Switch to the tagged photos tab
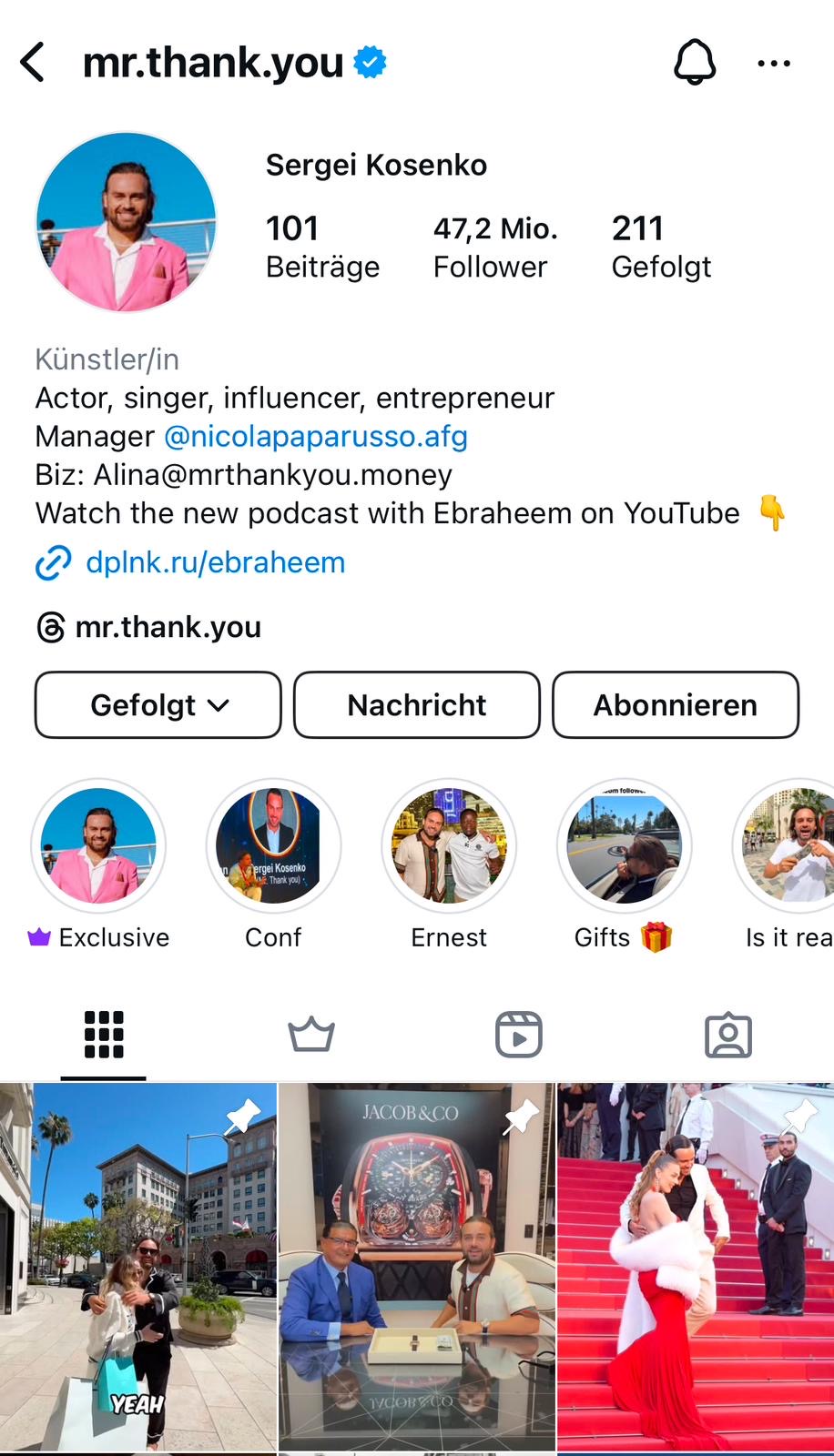This screenshot has width=834, height=1456. 728,1036
